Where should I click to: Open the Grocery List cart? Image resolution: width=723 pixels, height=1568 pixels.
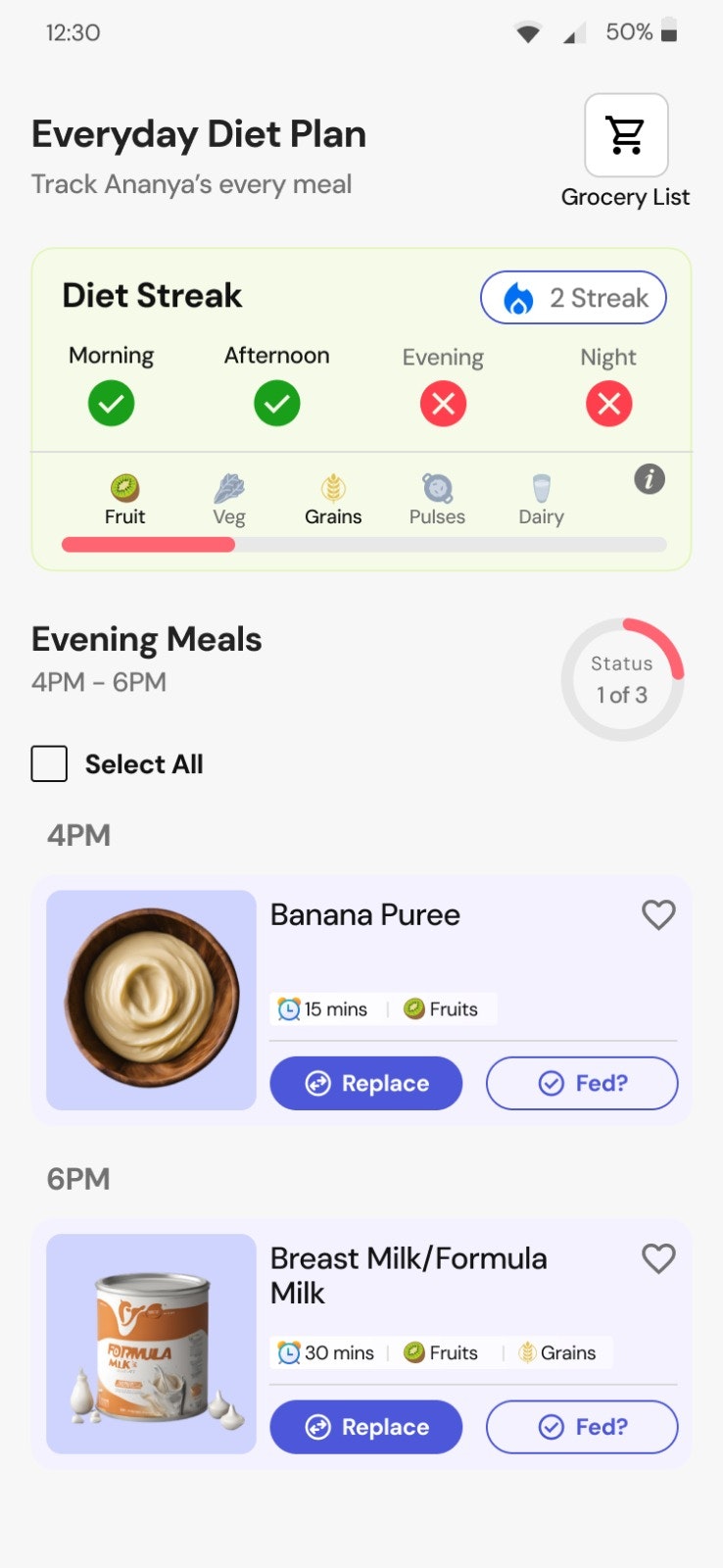(x=626, y=135)
